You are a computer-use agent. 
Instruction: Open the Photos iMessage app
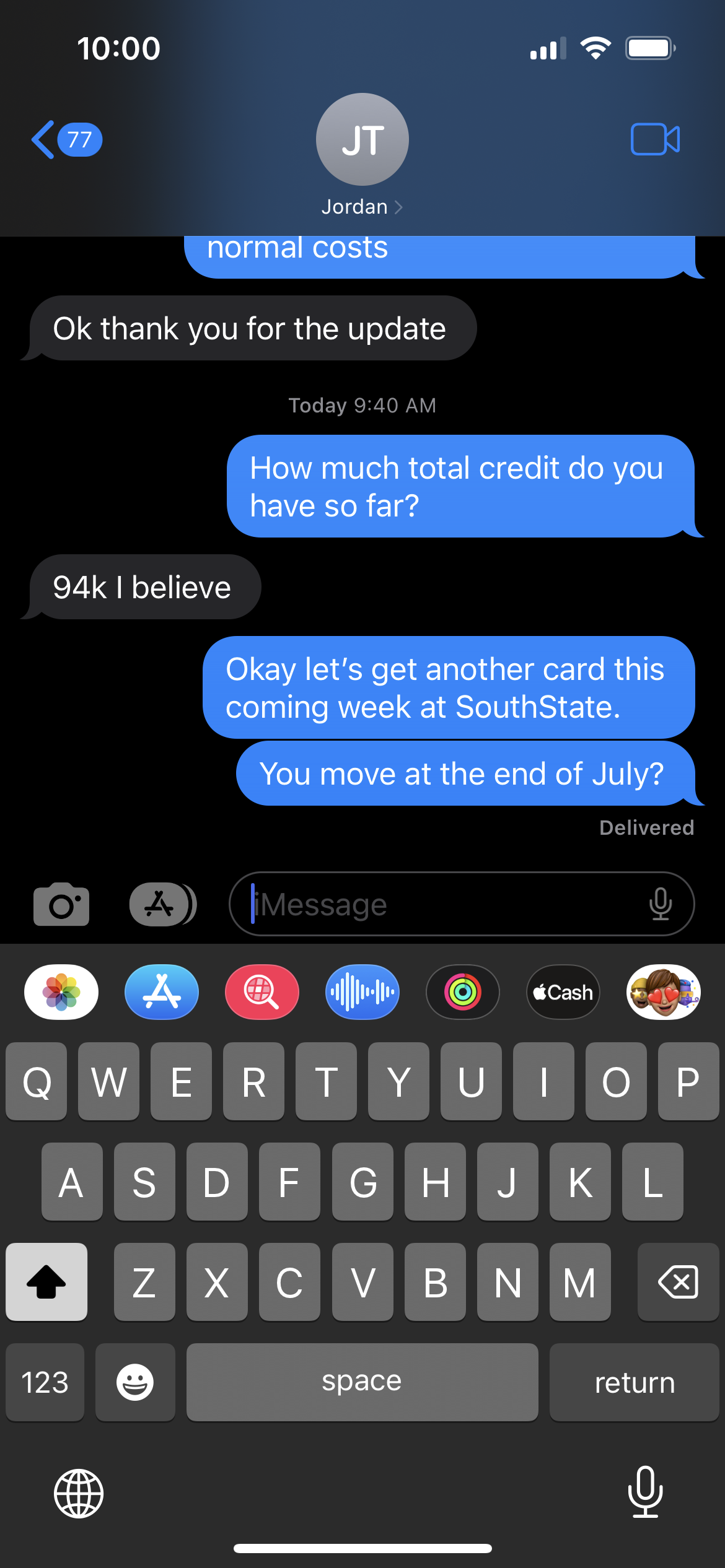[61, 992]
